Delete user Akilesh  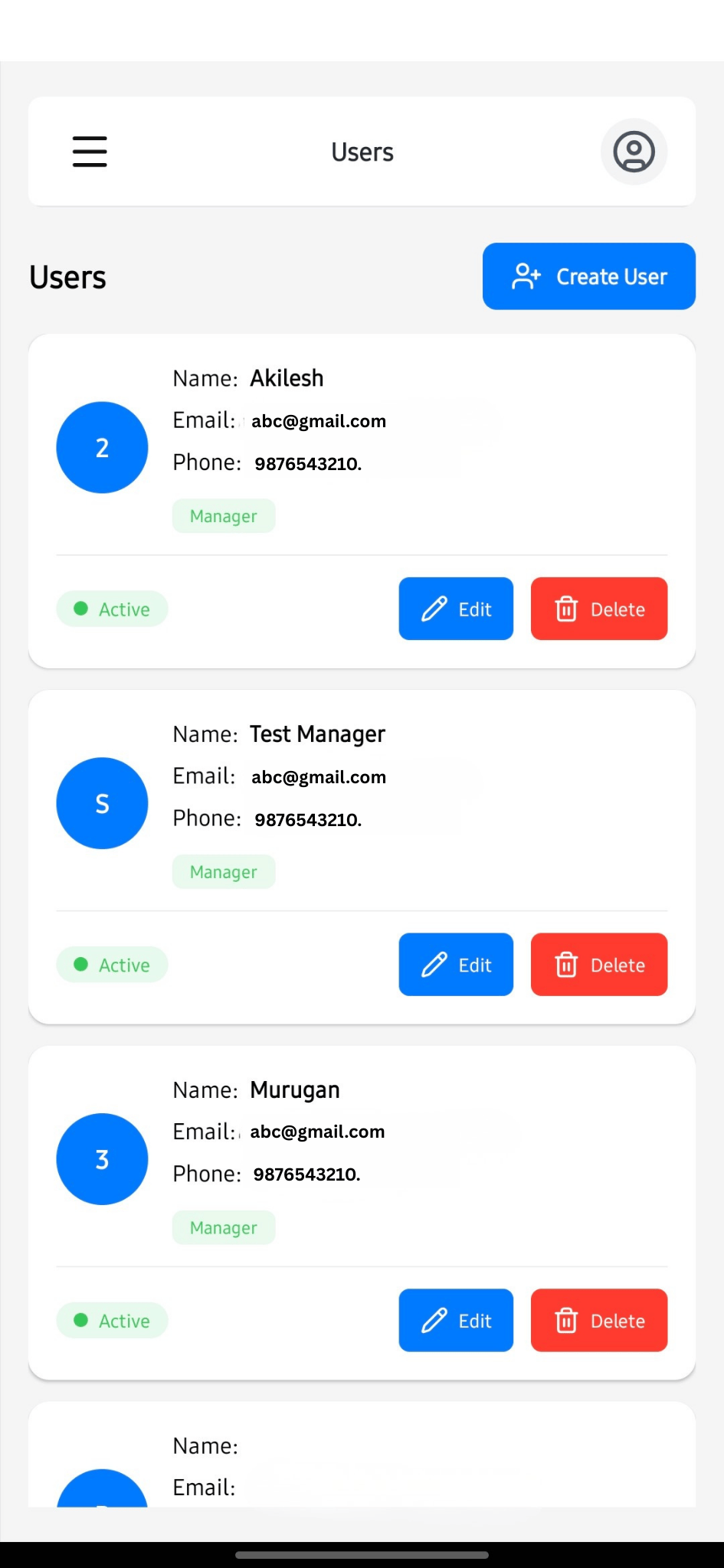click(598, 609)
